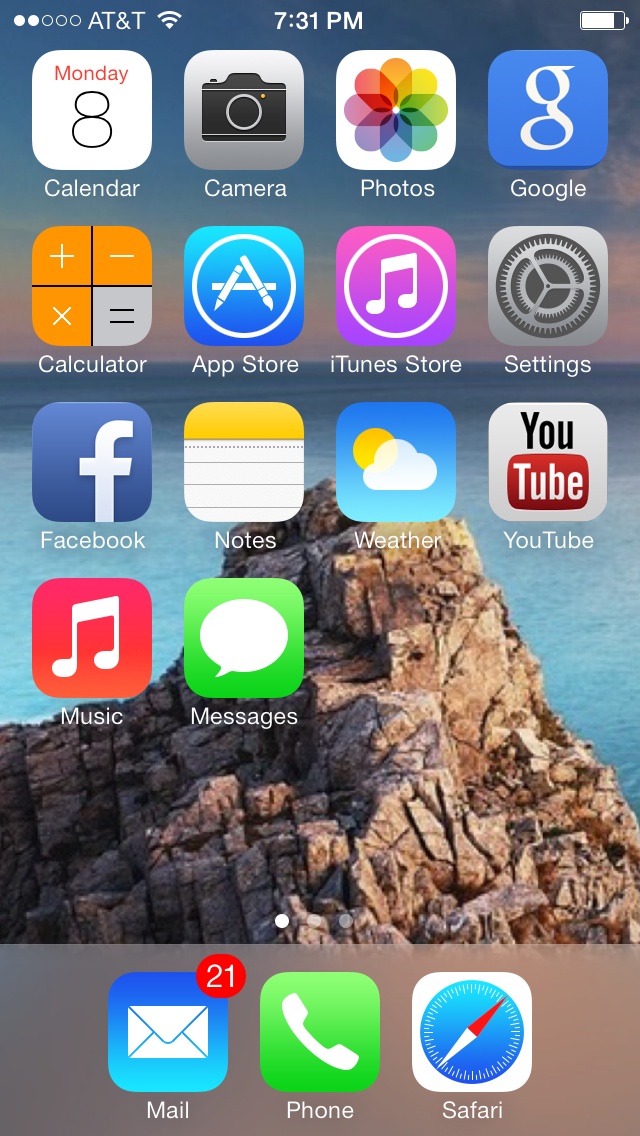Open the Music app
The height and width of the screenshot is (1136, 640).
click(92, 638)
